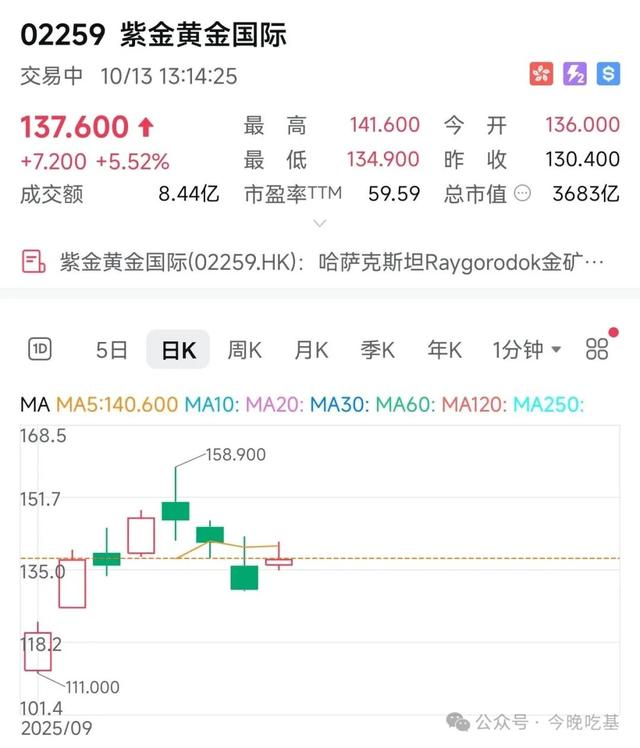
Task: Open the 1分钟 interval dropdown
Action: coord(526,350)
